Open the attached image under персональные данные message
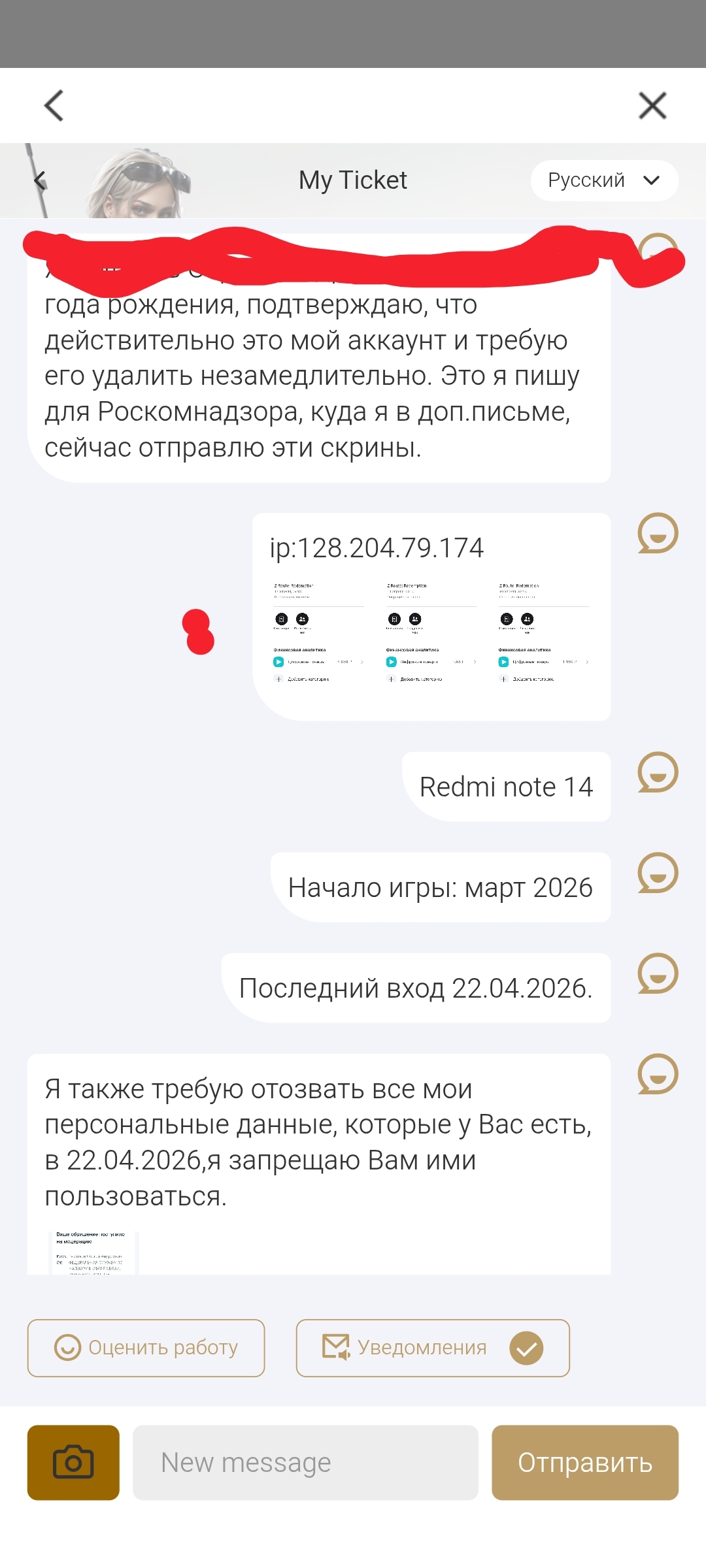The image size is (706, 1568). [92, 1252]
